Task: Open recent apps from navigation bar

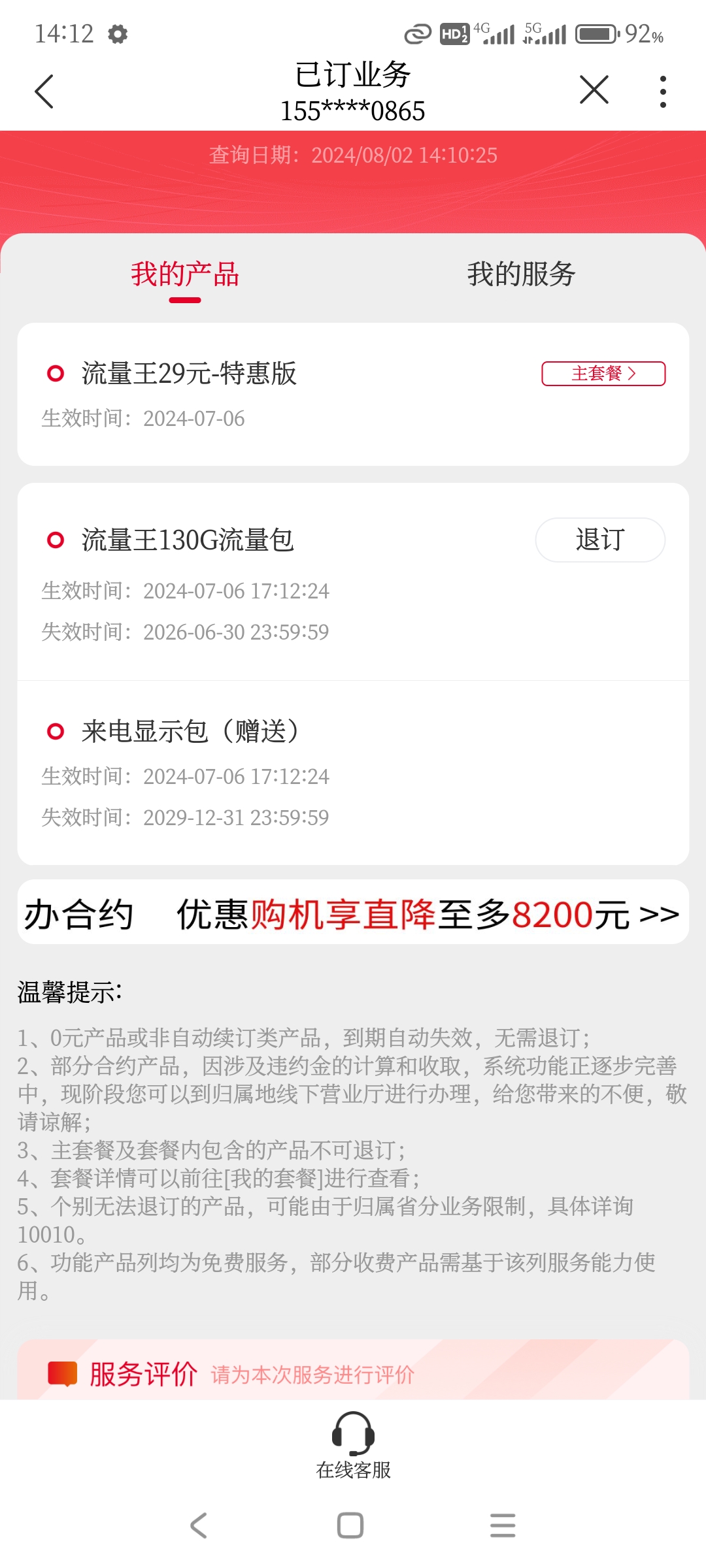Action: point(503,1526)
